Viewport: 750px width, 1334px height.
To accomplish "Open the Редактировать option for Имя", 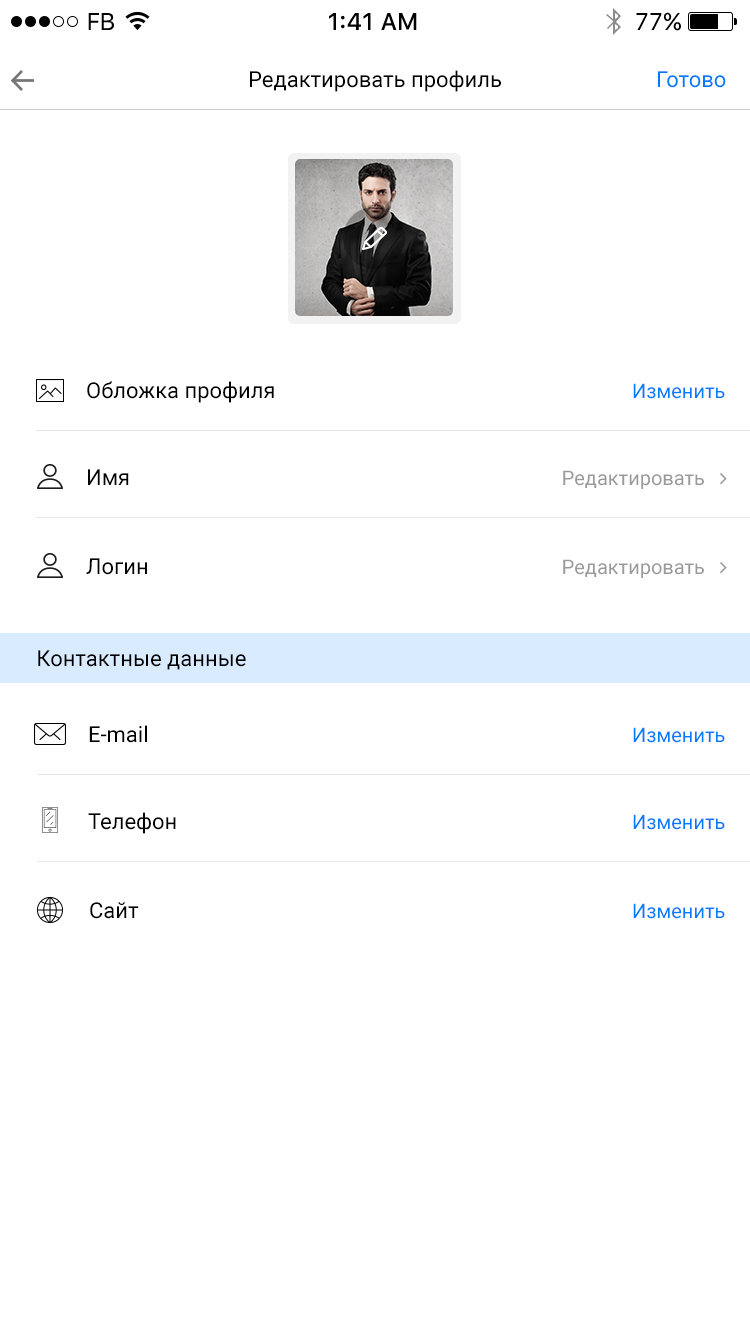I will pos(634,478).
